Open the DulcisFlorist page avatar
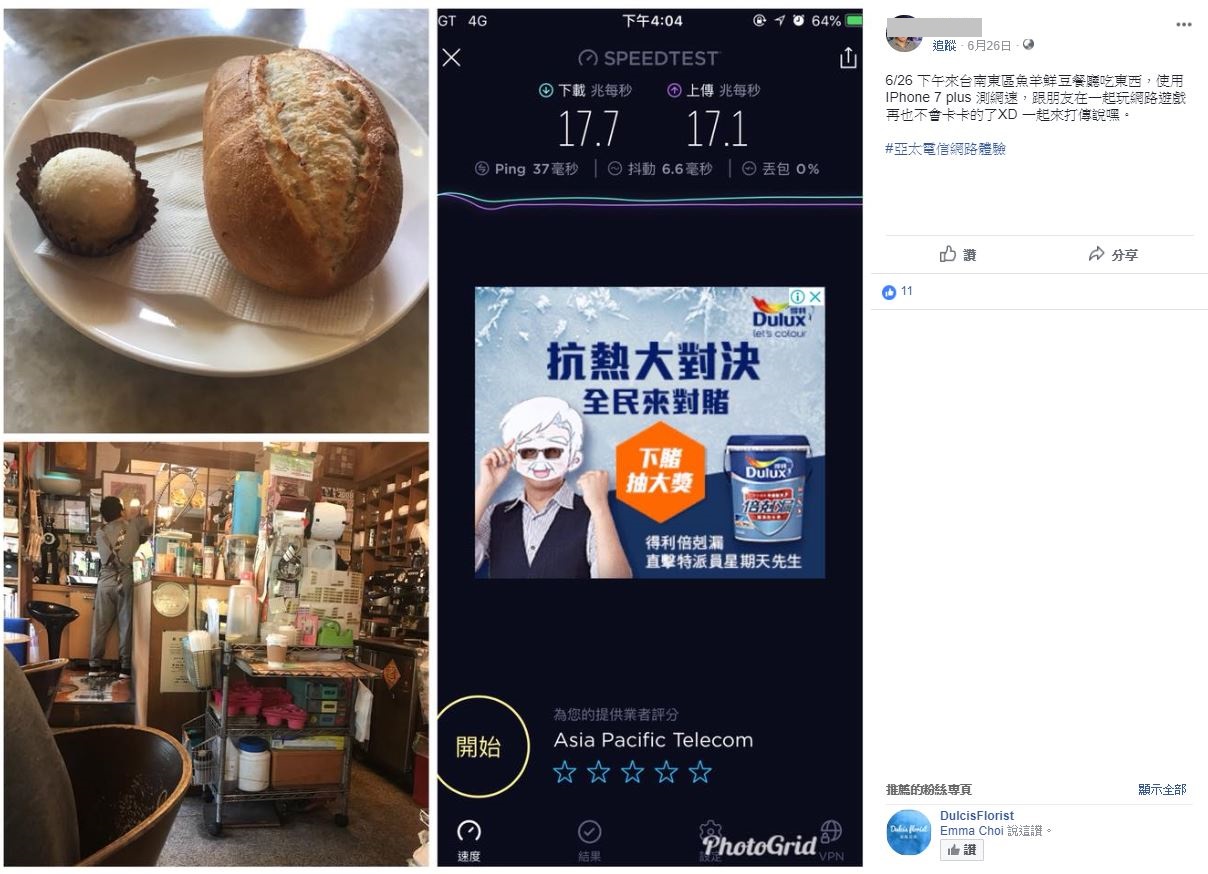 click(908, 833)
